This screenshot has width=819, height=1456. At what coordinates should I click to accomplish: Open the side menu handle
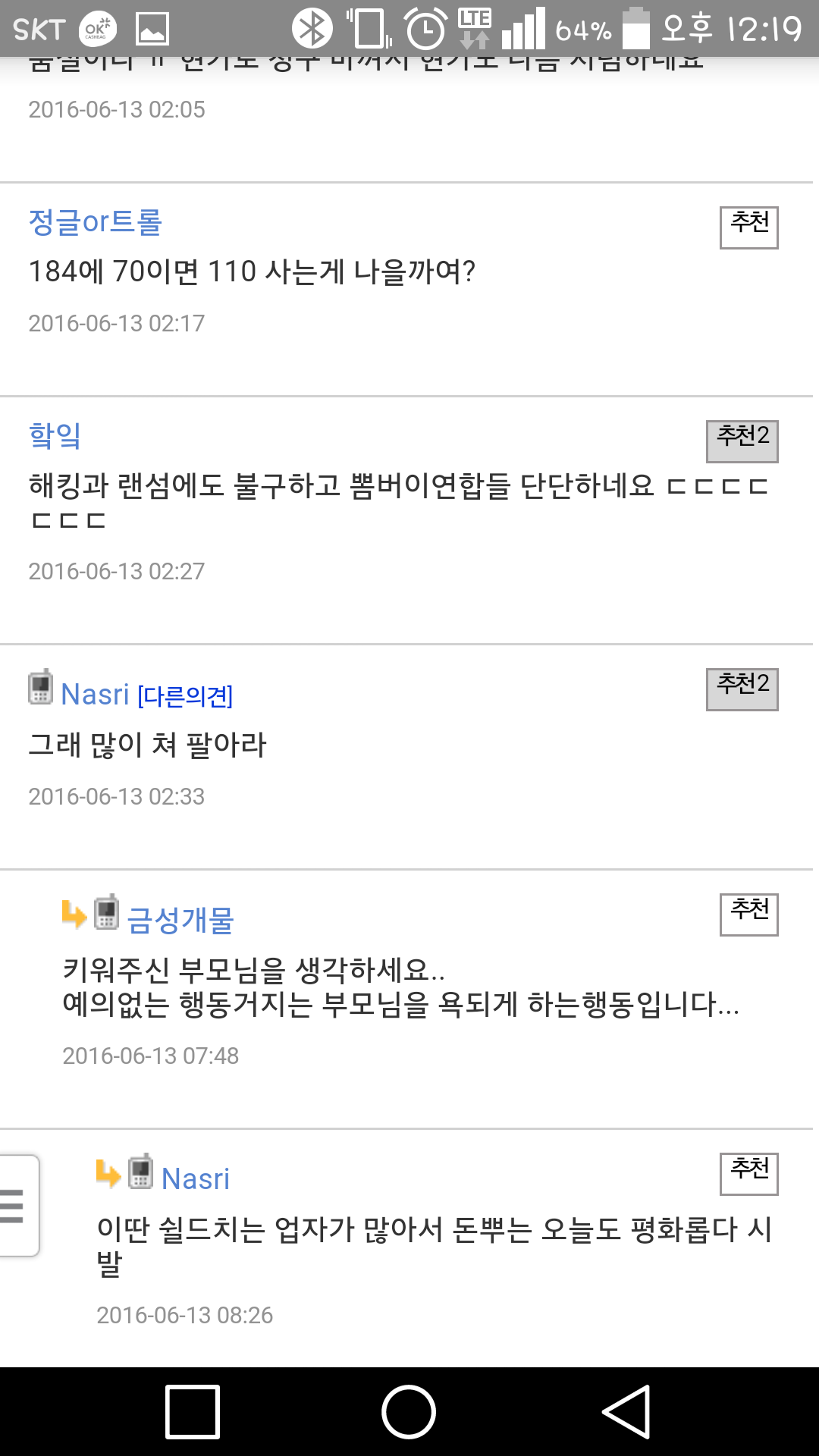click(15, 1206)
